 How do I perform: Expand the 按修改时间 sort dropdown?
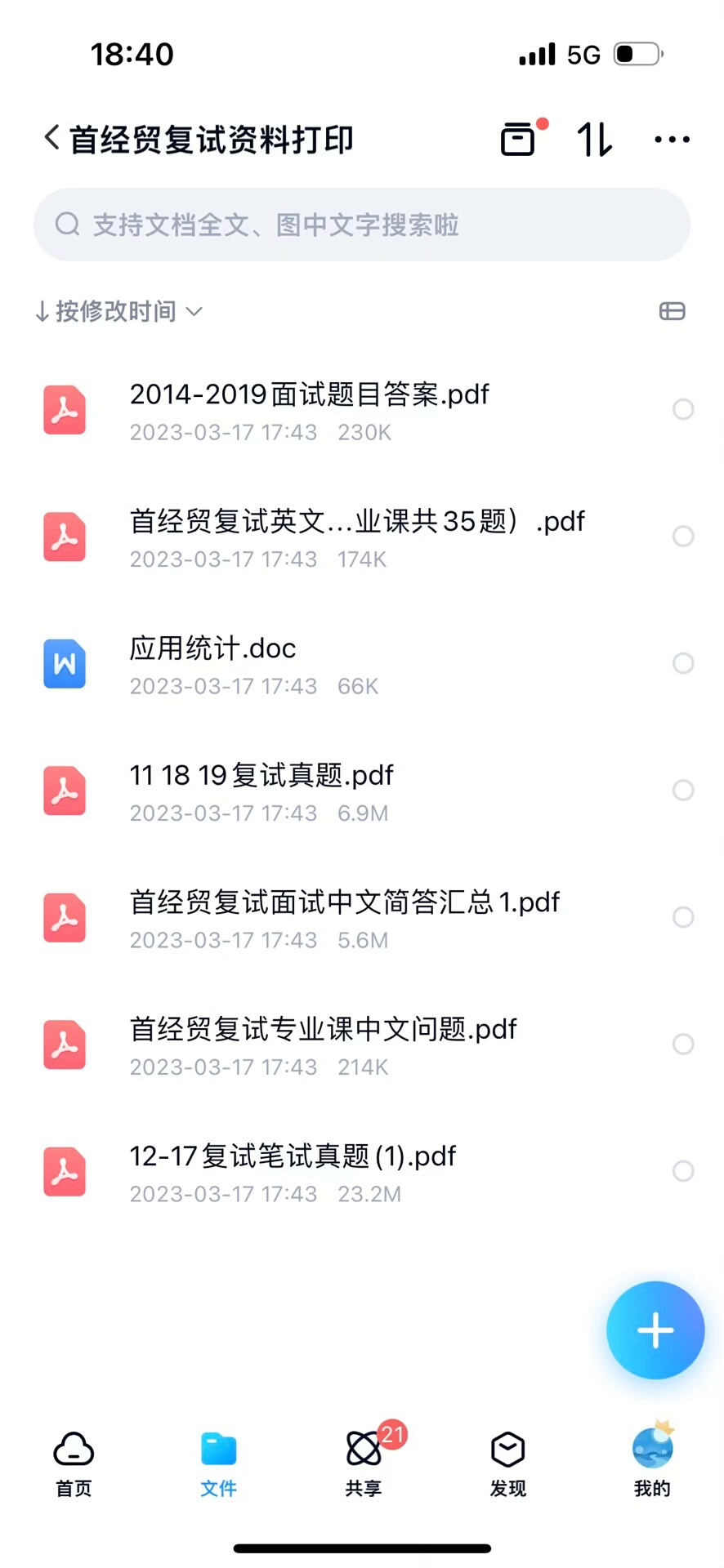(118, 311)
